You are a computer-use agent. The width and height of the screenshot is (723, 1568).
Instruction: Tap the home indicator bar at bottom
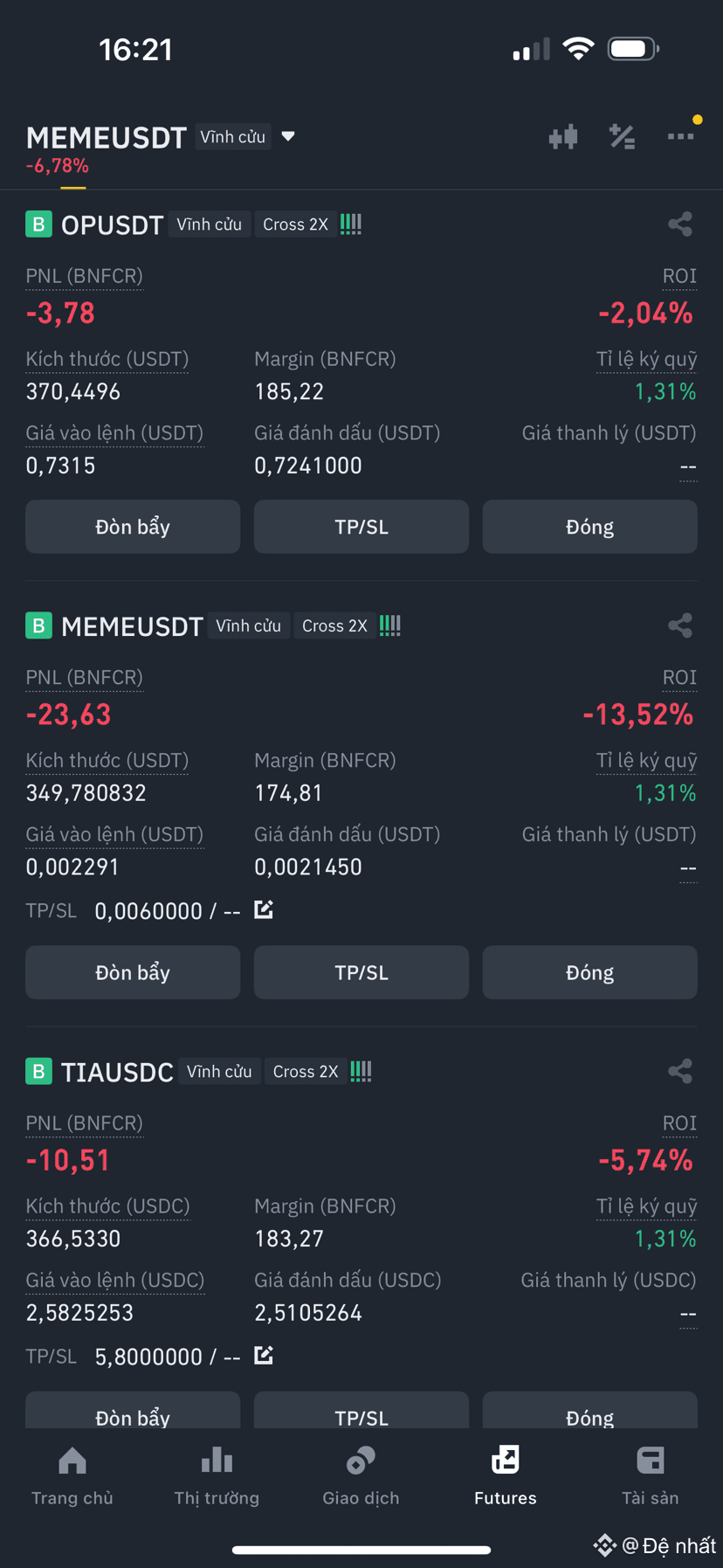(361, 1549)
